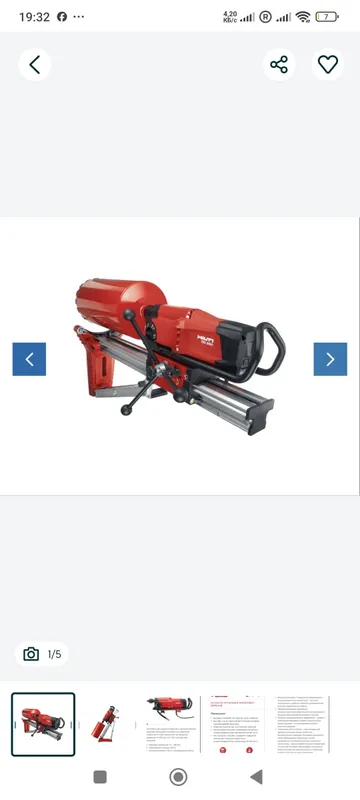Select the first thumbnail of the horizontal drill
360x800 pixels.
tap(43, 724)
